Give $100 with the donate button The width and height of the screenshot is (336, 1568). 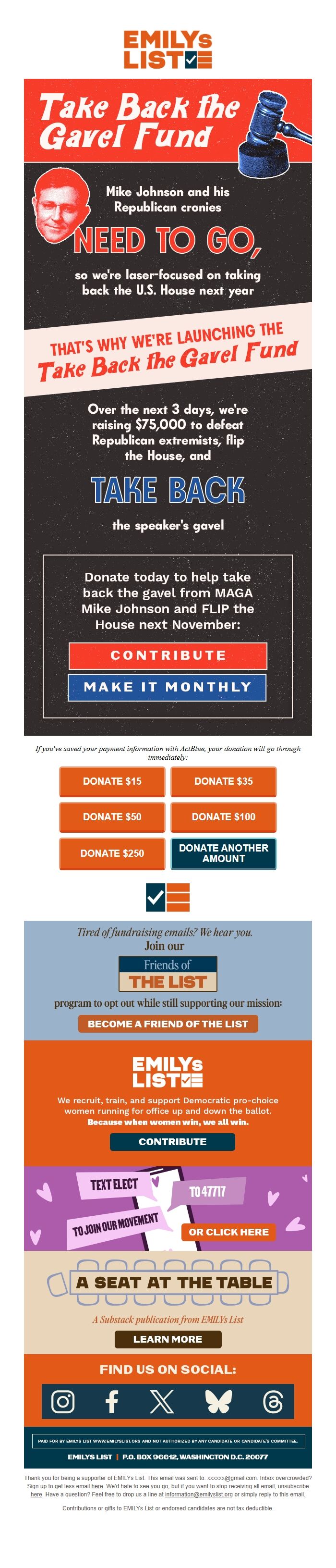click(223, 817)
